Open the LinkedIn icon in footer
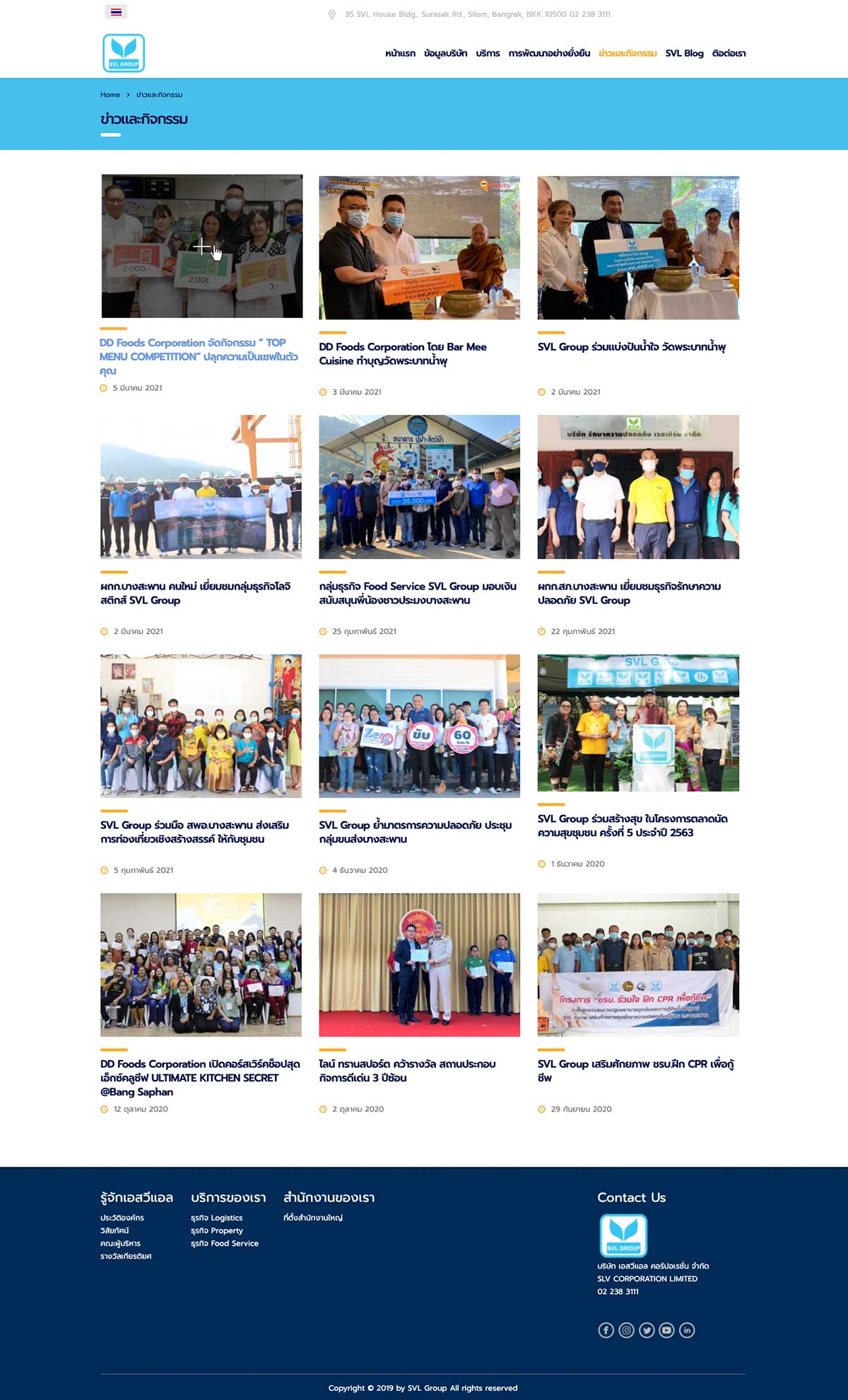 click(687, 1330)
